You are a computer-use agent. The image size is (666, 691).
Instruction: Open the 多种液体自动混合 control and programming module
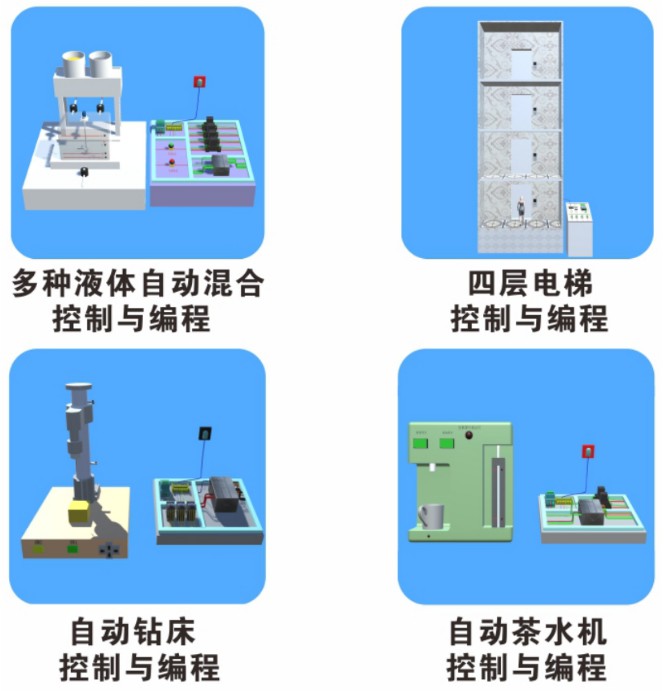pyautogui.click(x=137, y=134)
